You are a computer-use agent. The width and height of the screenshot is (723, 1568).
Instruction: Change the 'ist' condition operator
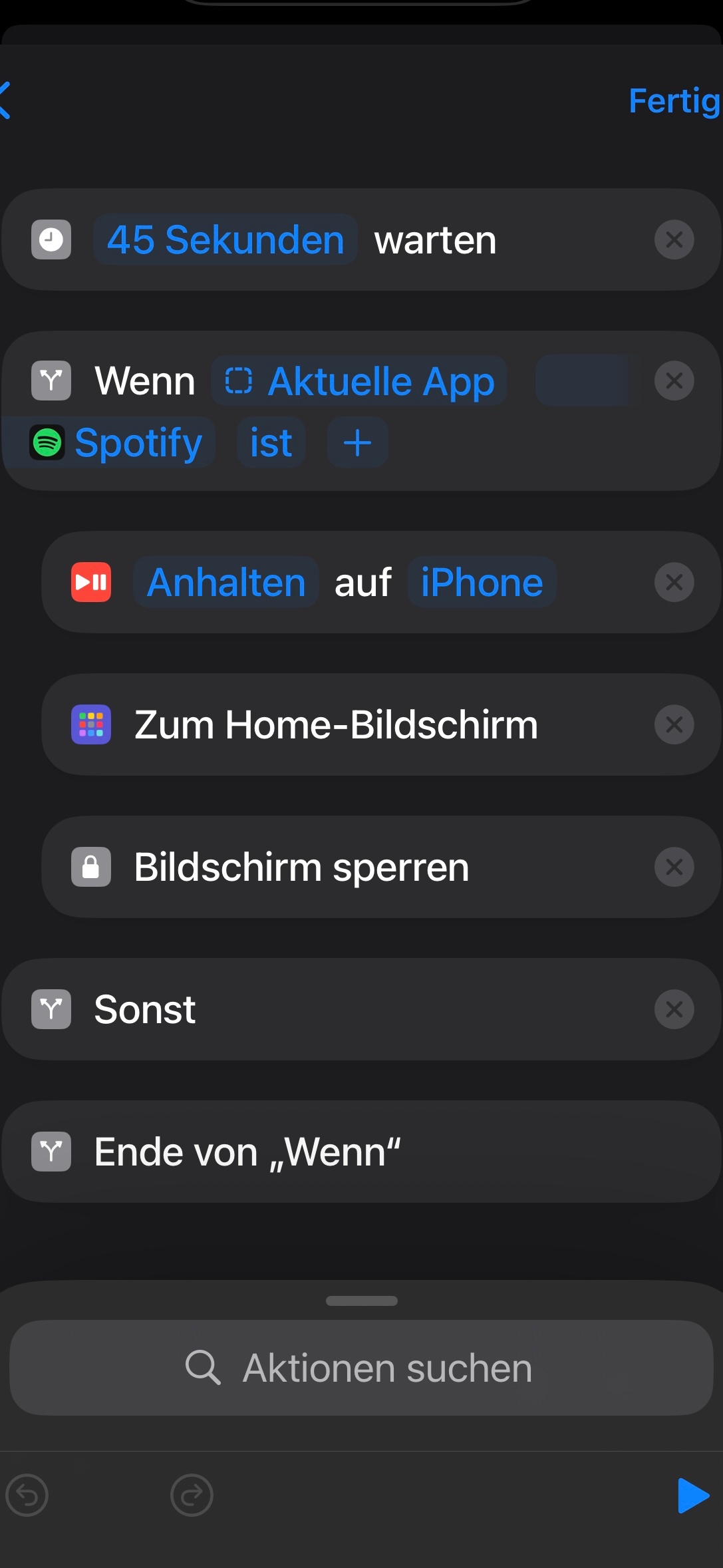[x=271, y=443]
